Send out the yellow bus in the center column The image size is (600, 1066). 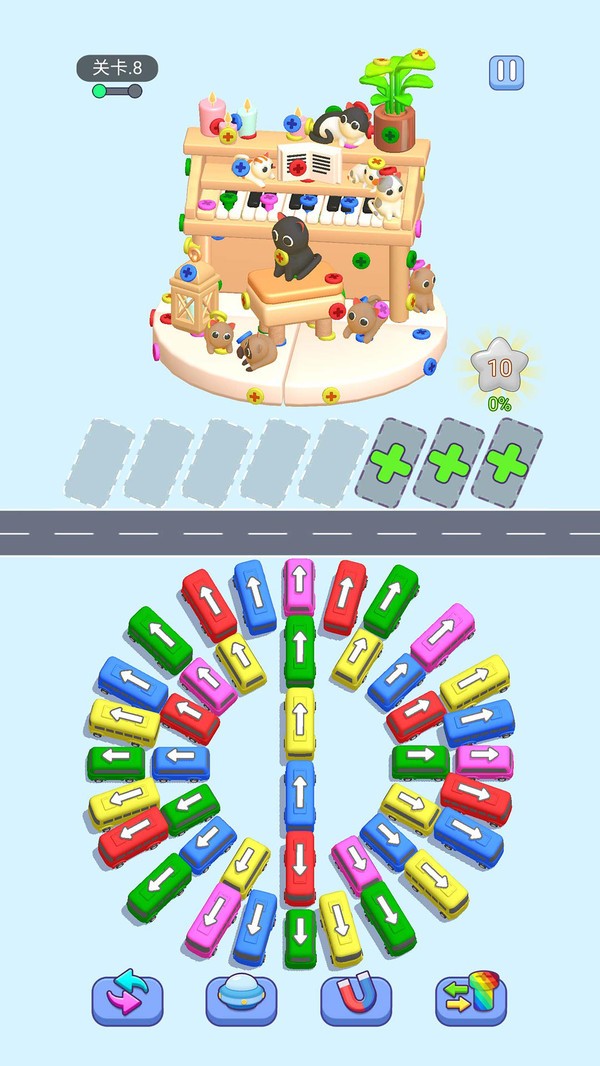coord(299,719)
